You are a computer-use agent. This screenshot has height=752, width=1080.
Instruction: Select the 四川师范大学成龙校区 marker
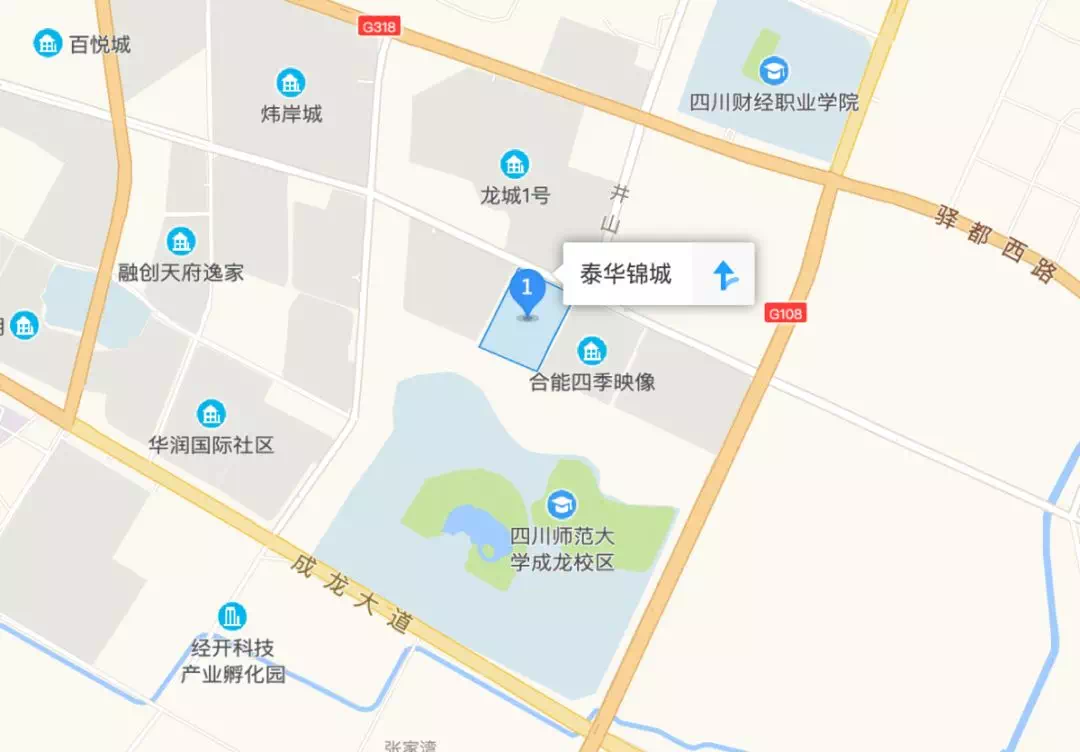pos(562,504)
